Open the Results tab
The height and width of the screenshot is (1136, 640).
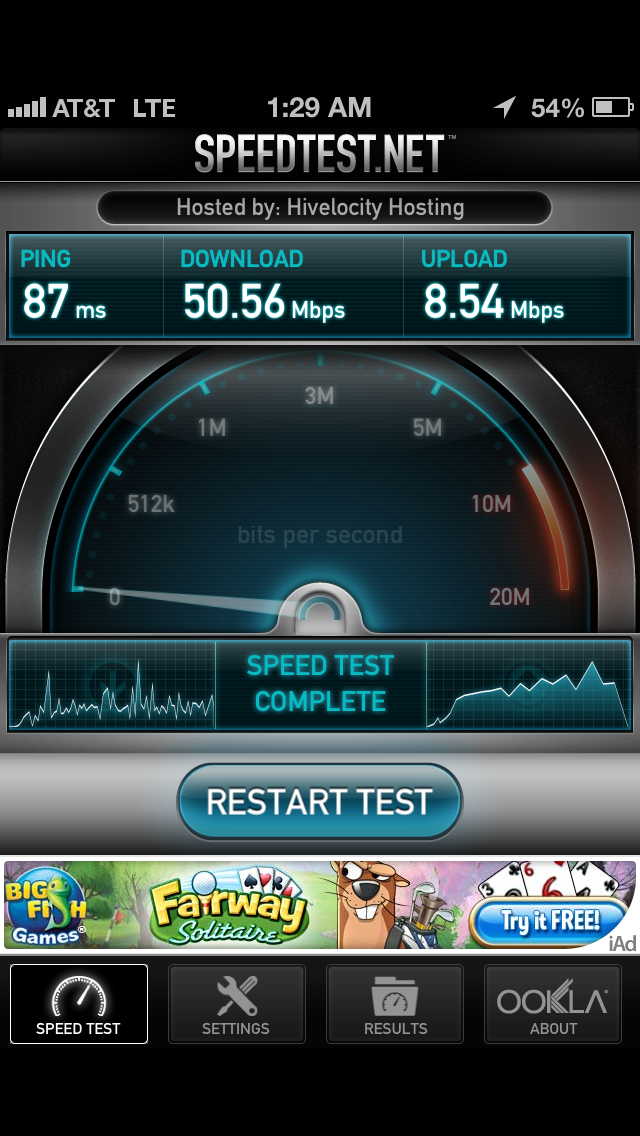(395, 1003)
